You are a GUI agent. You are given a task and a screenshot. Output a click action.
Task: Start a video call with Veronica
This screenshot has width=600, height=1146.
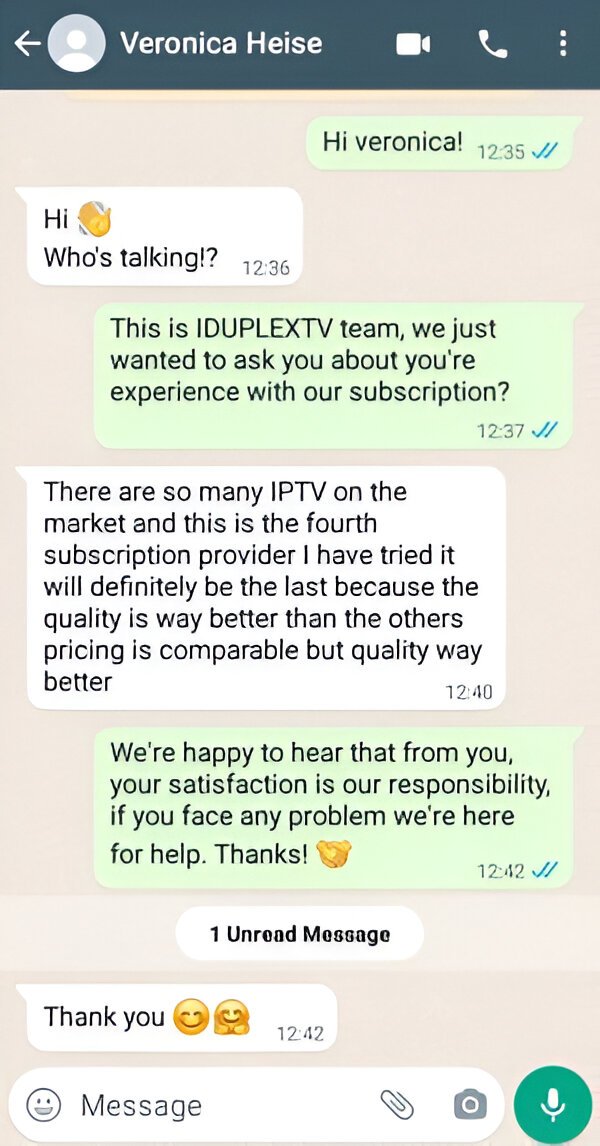click(412, 44)
